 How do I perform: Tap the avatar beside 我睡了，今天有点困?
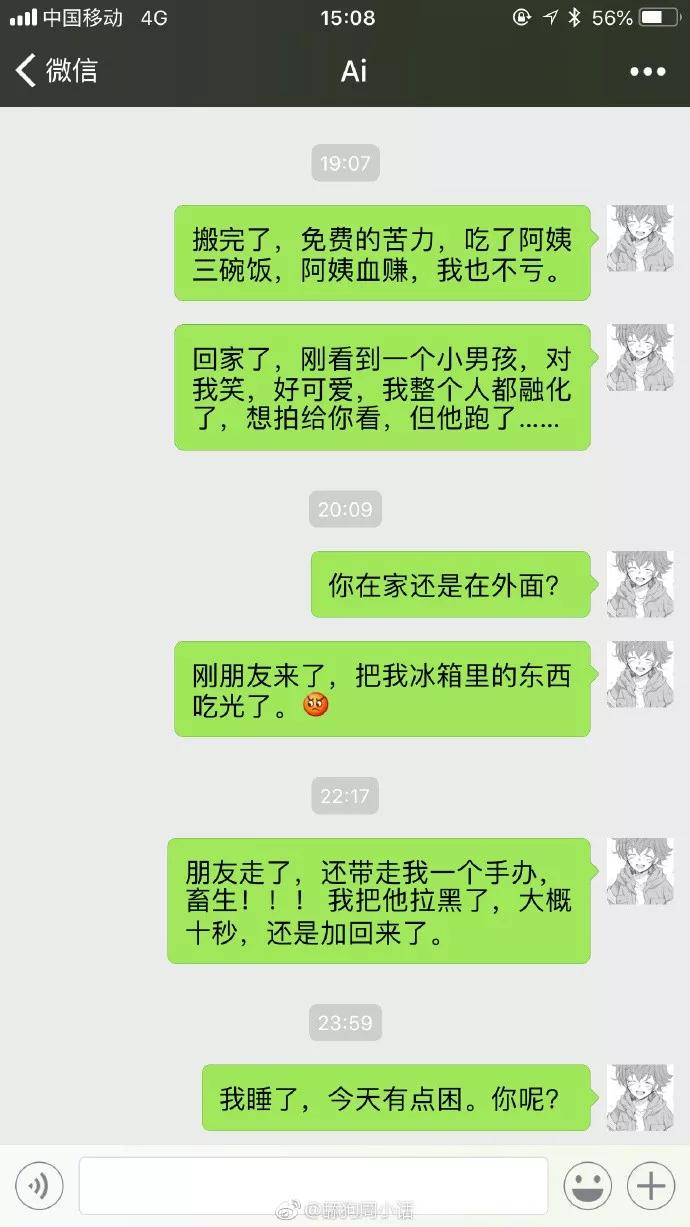click(x=640, y=1097)
